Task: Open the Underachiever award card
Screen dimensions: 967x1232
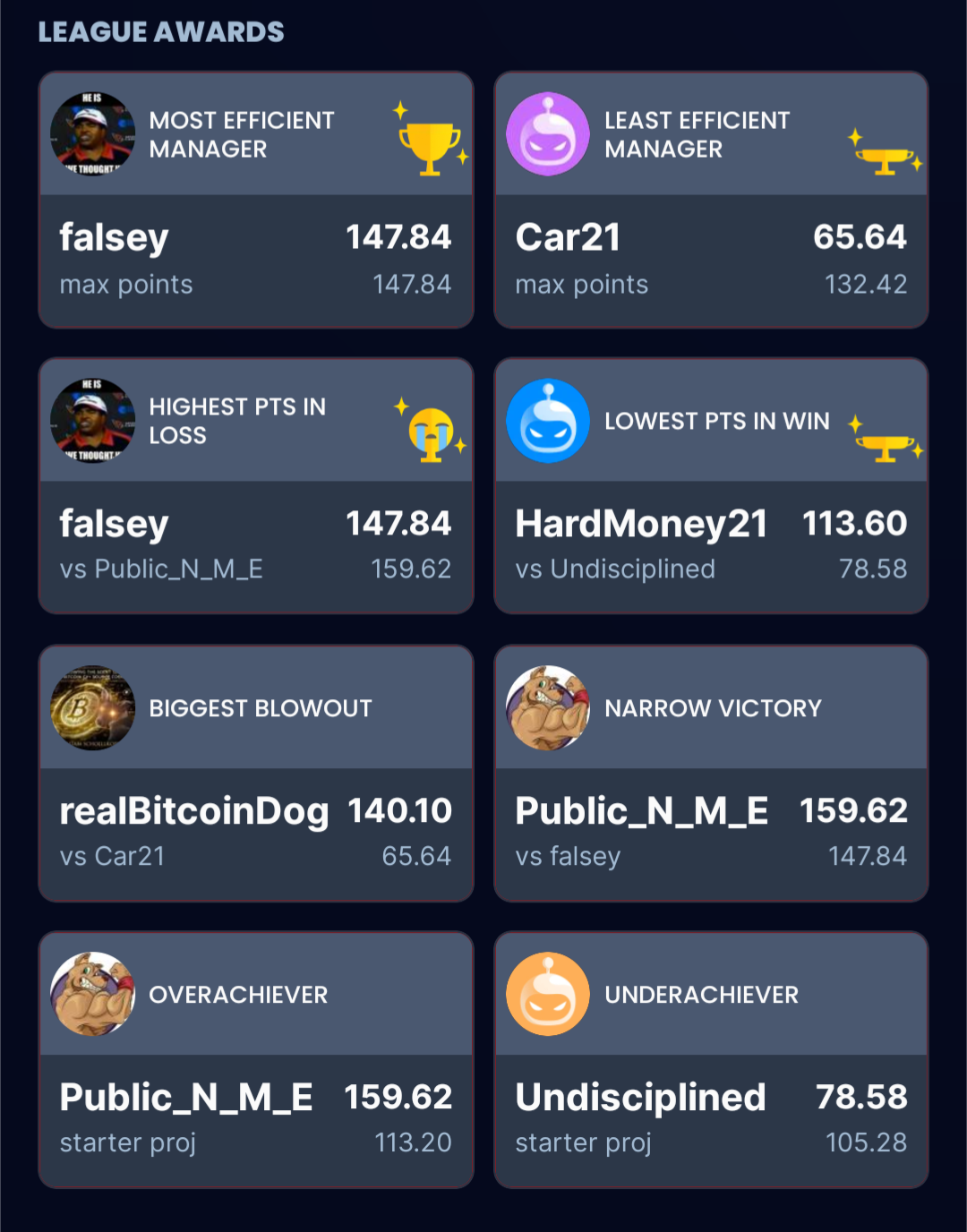Action: (x=711, y=1060)
